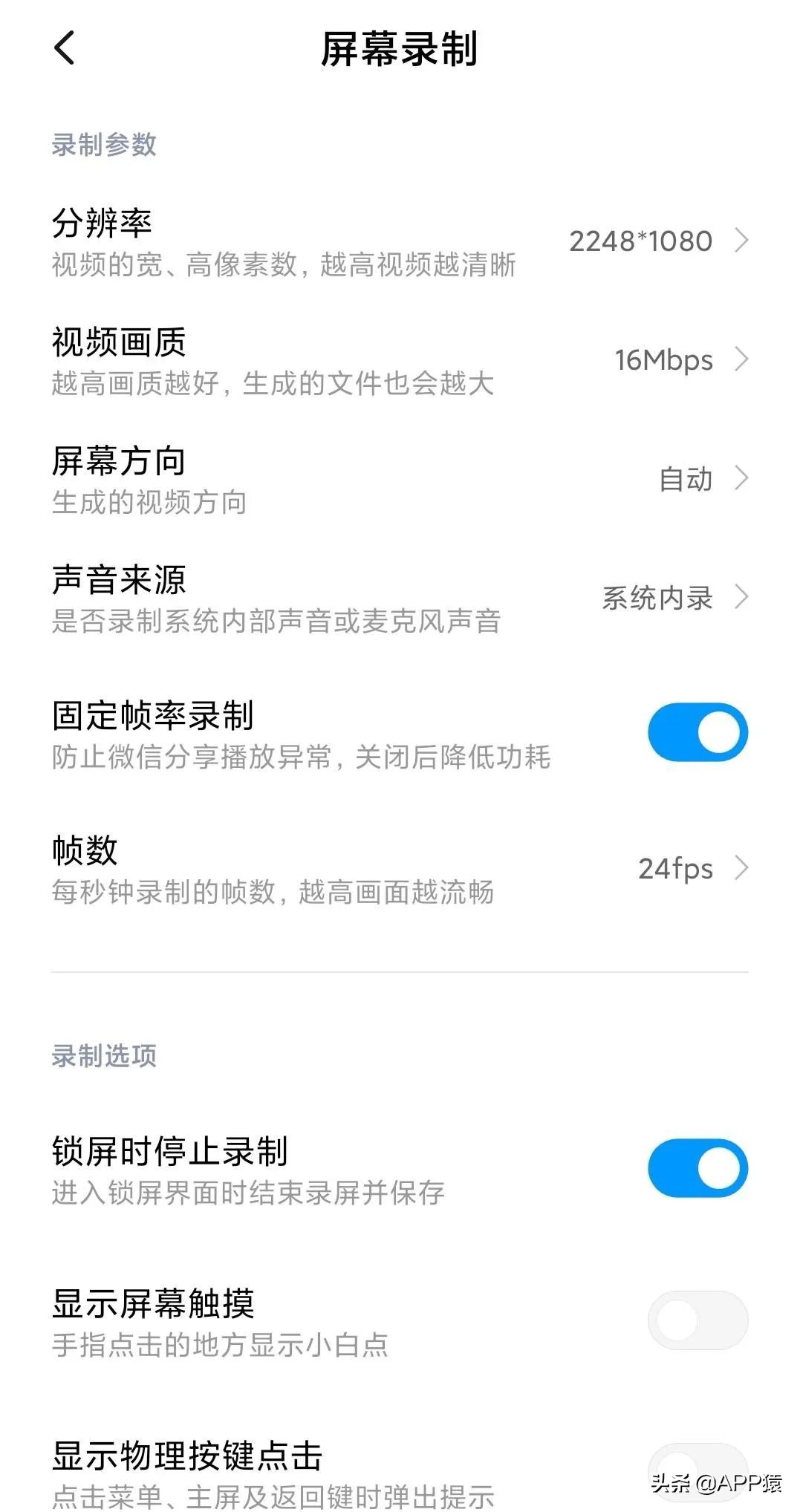Open the 视频画质 quality settings chevron
This screenshot has height=1512, width=800.
click(743, 360)
